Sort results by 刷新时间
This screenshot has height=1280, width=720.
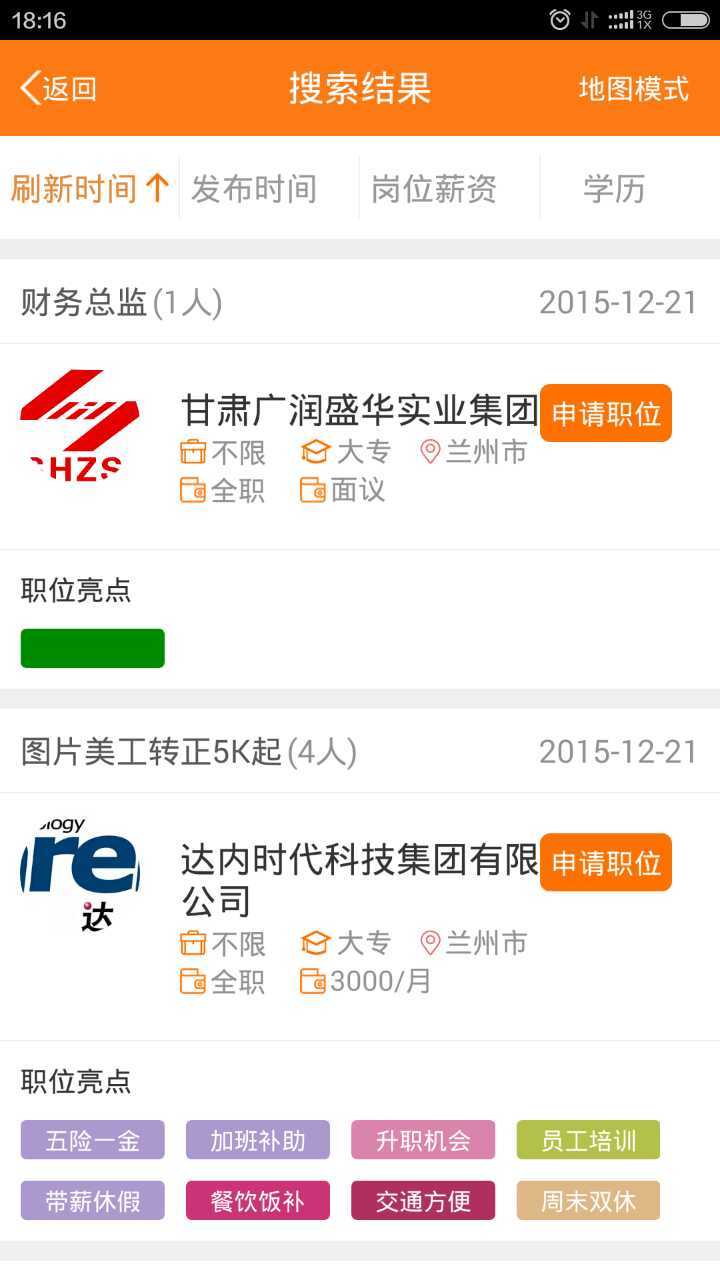[89, 188]
